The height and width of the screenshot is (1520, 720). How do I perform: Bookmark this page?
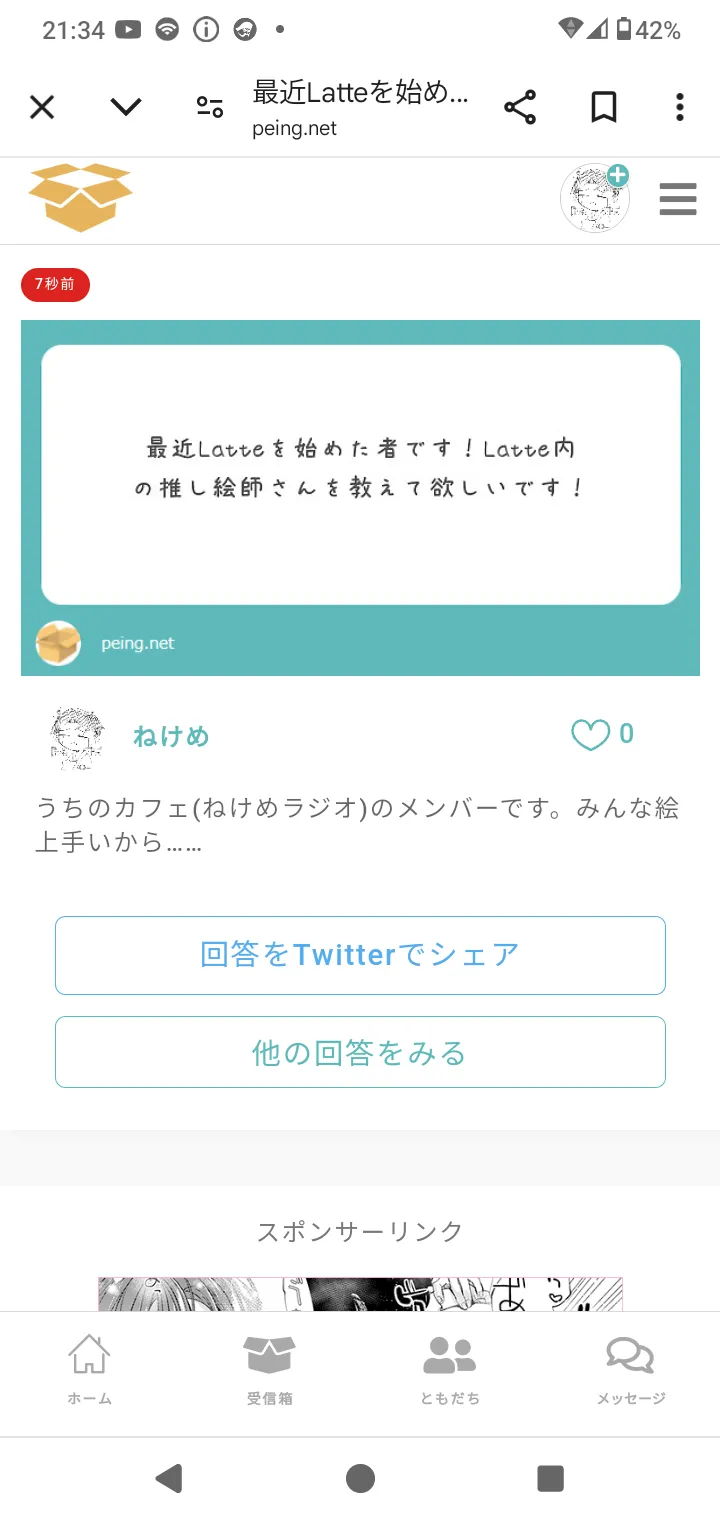pyautogui.click(x=604, y=107)
